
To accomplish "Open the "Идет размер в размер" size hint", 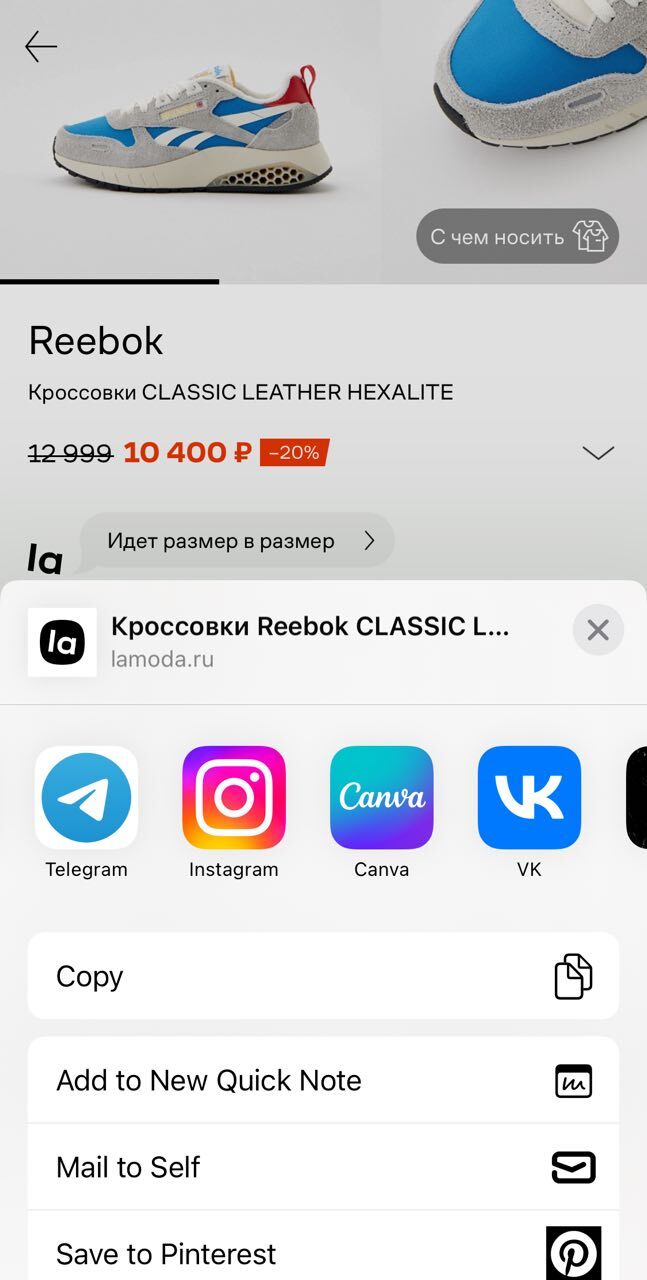I will (237, 541).
